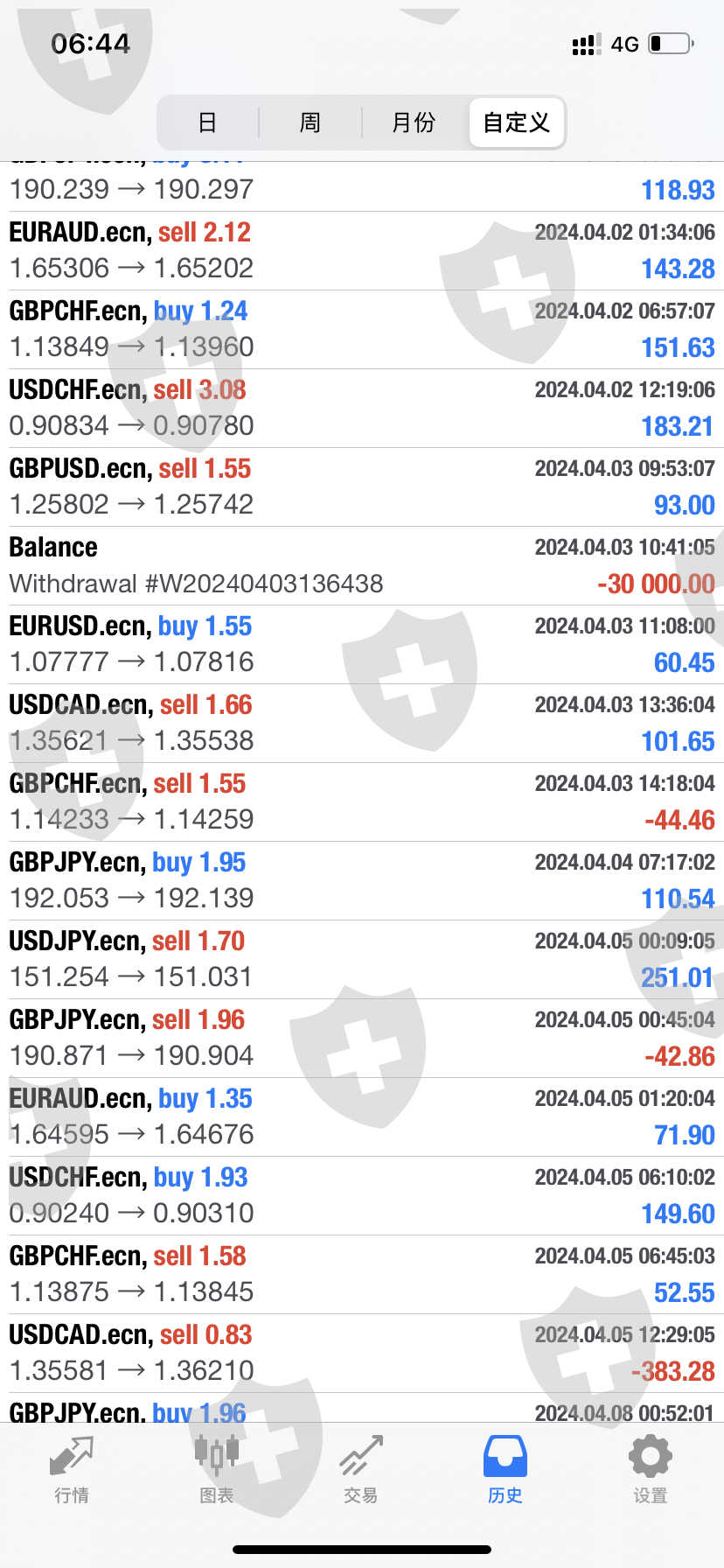Go to the 图表 chart tab
Screen dimensions: 724x1568
click(x=216, y=1471)
